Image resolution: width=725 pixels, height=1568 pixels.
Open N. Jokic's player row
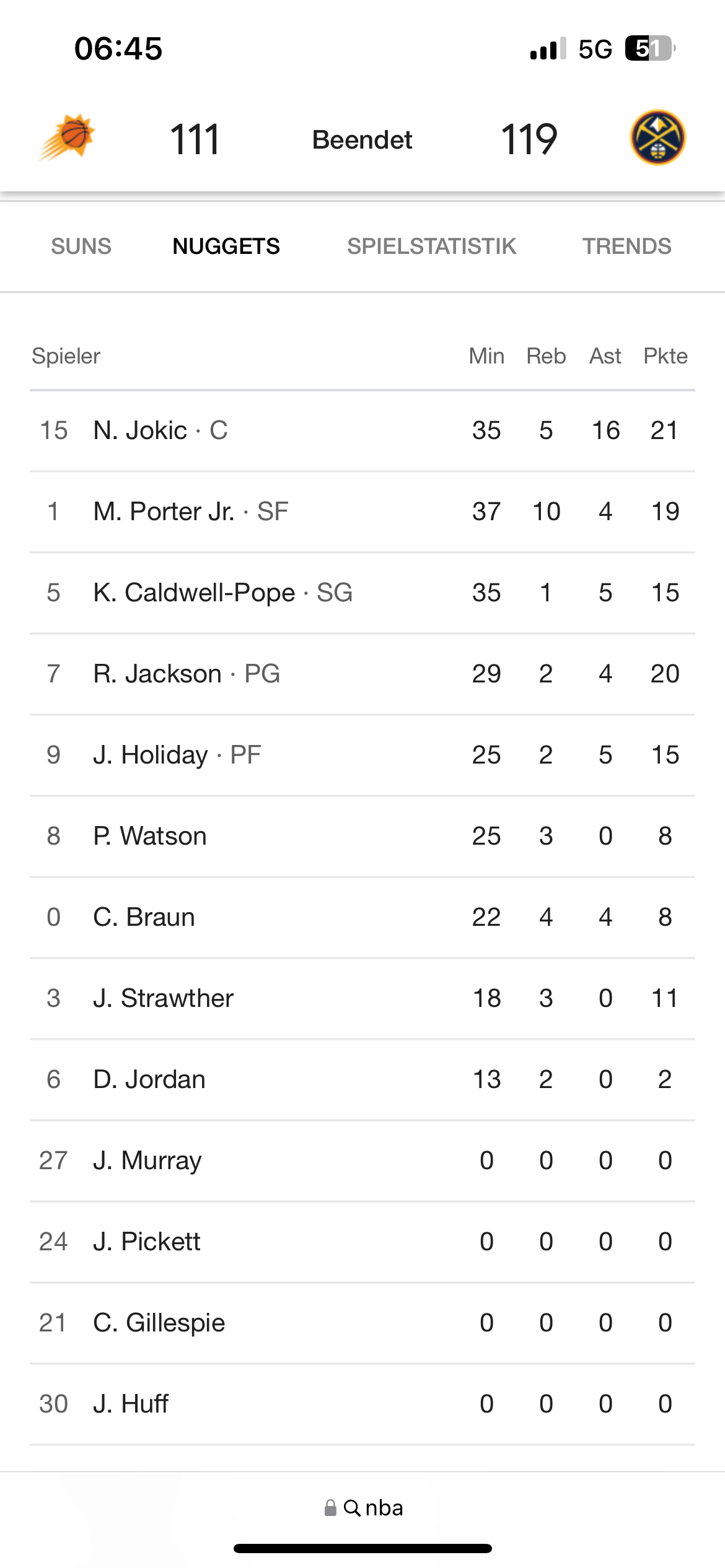click(x=362, y=431)
